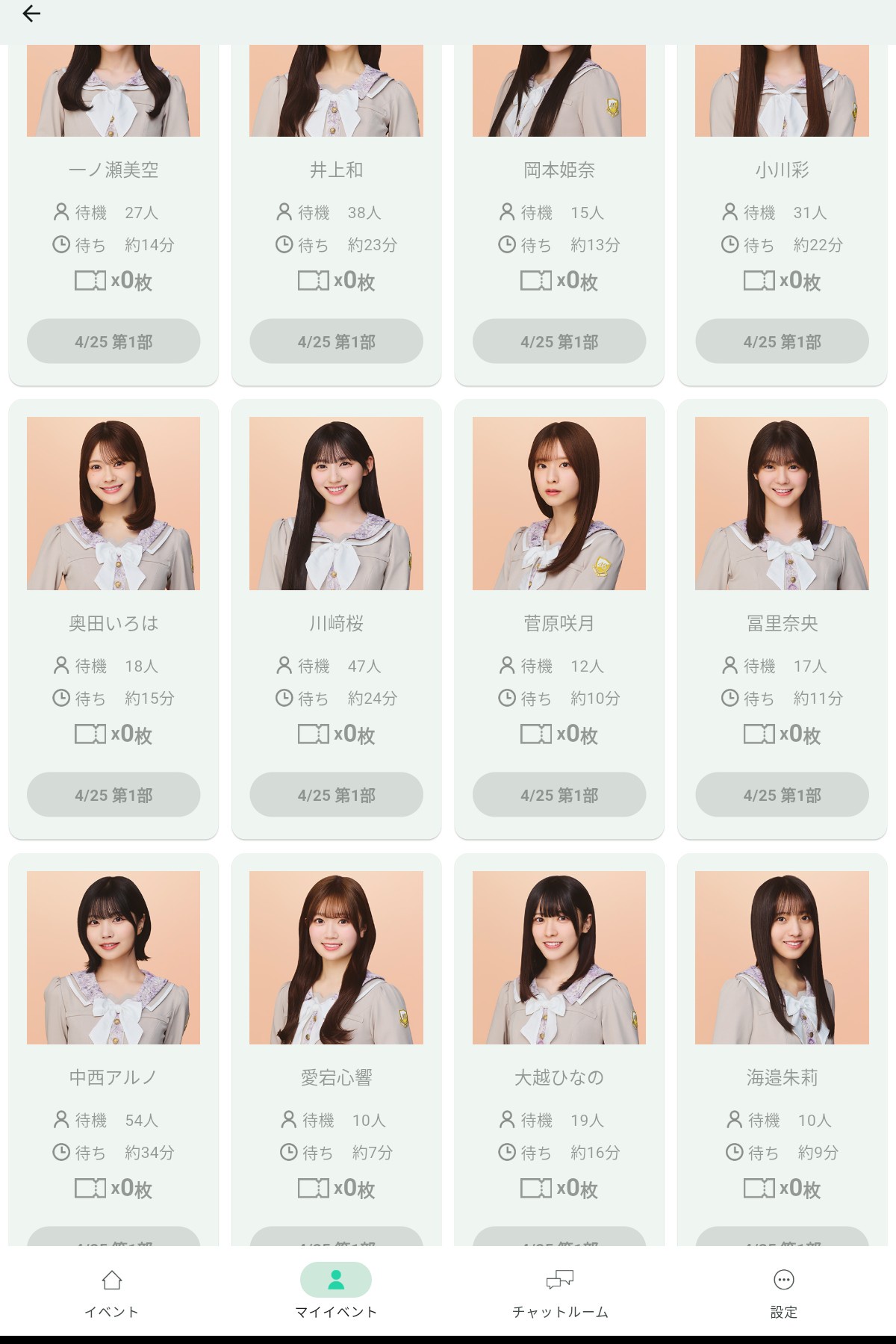Open the card of 海邉朱莉
Image resolution: width=896 pixels, height=1344 pixels.
(782, 958)
